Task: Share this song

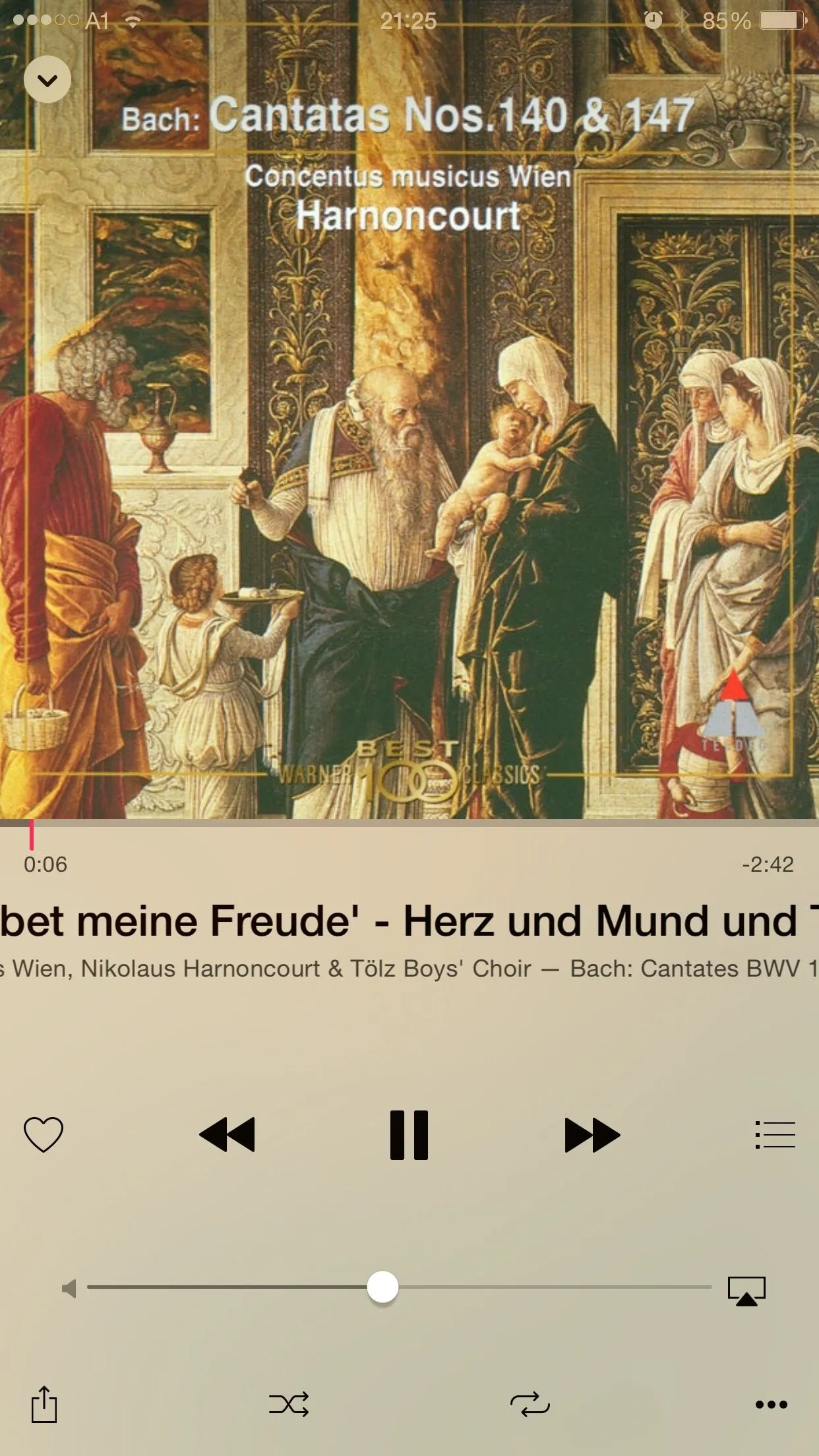Action: 44,1404
